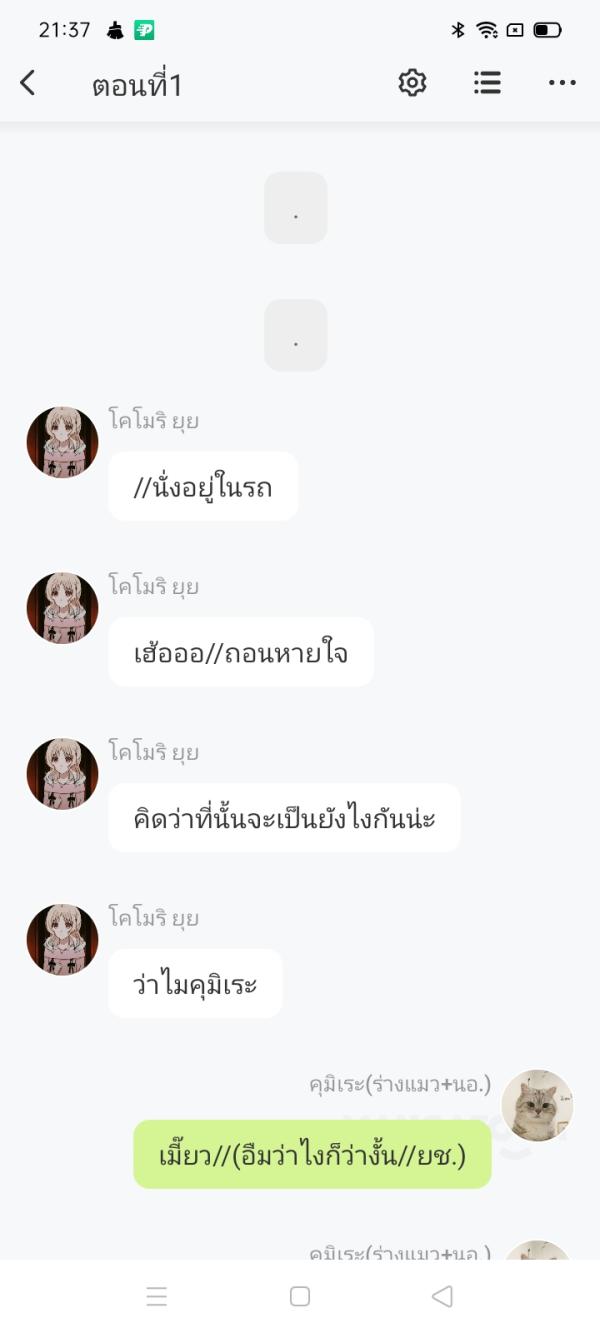Image resolution: width=600 pixels, height=1333 pixels.
Task: Tap the system back button
Action: coord(442,1296)
